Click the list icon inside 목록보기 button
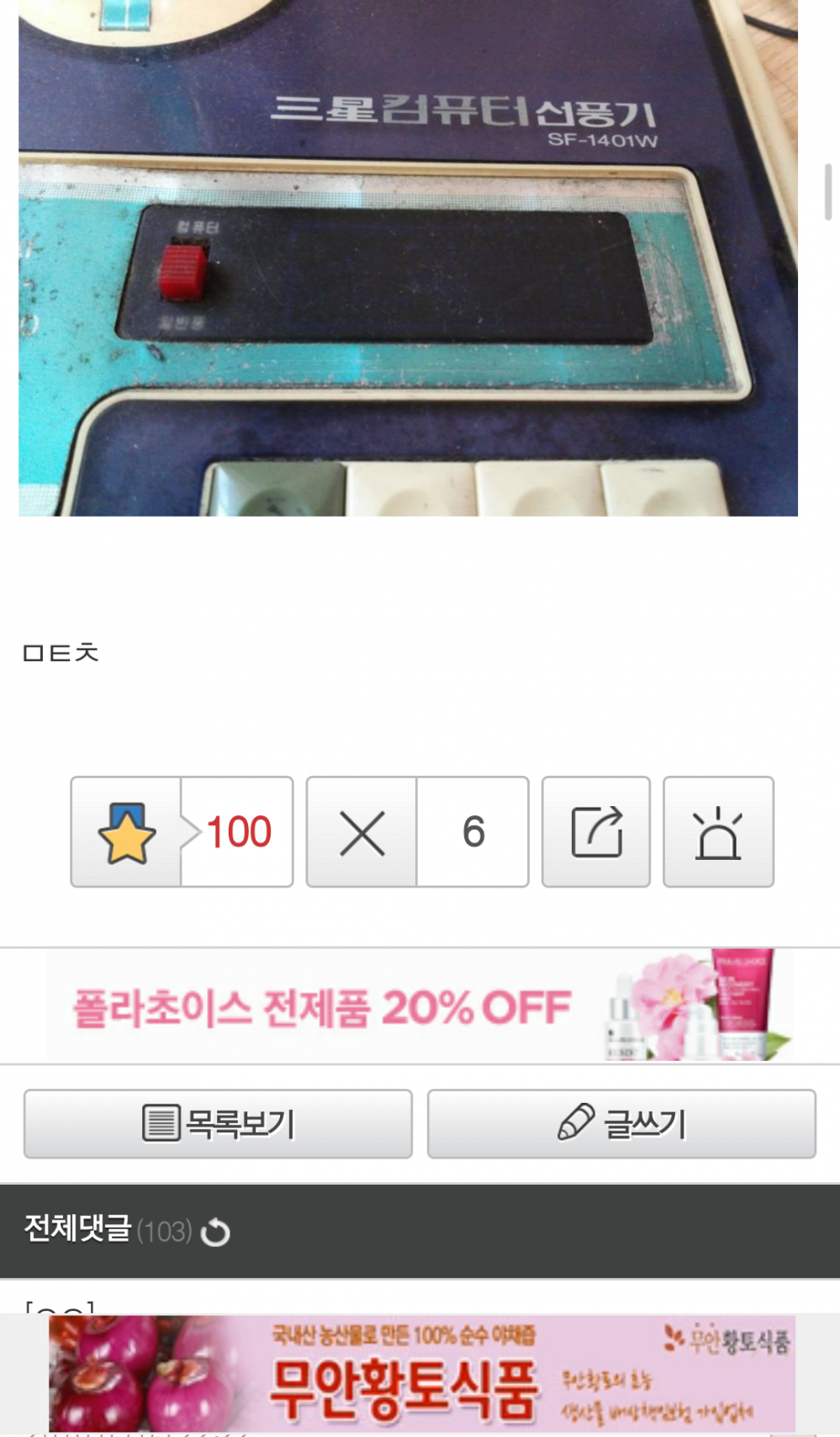840x1437 pixels. pos(158,1123)
